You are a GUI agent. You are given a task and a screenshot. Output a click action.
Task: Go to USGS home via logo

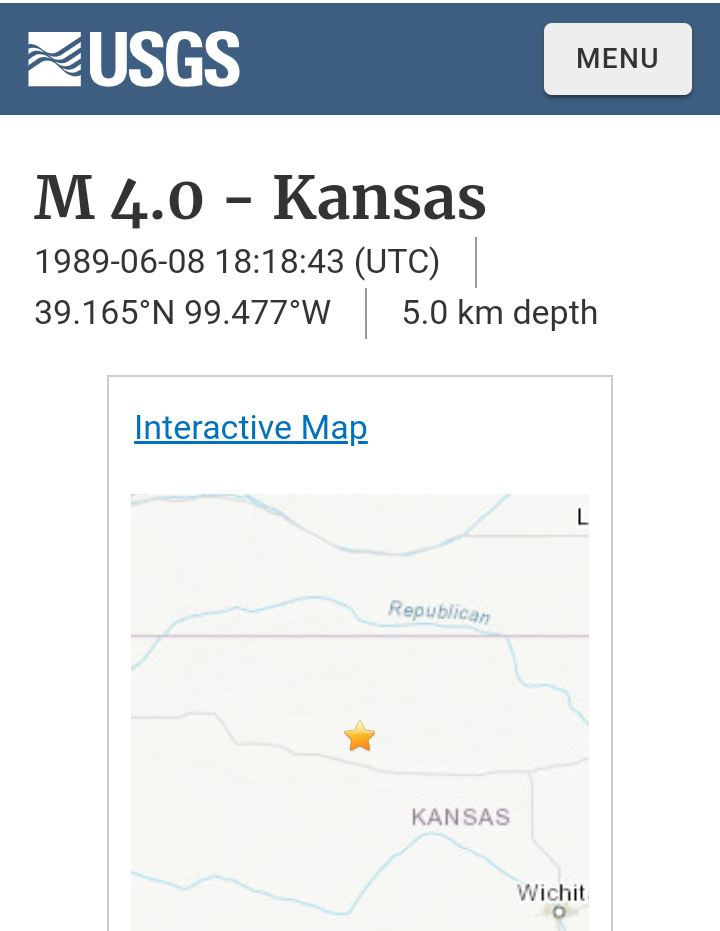pyautogui.click(x=134, y=59)
